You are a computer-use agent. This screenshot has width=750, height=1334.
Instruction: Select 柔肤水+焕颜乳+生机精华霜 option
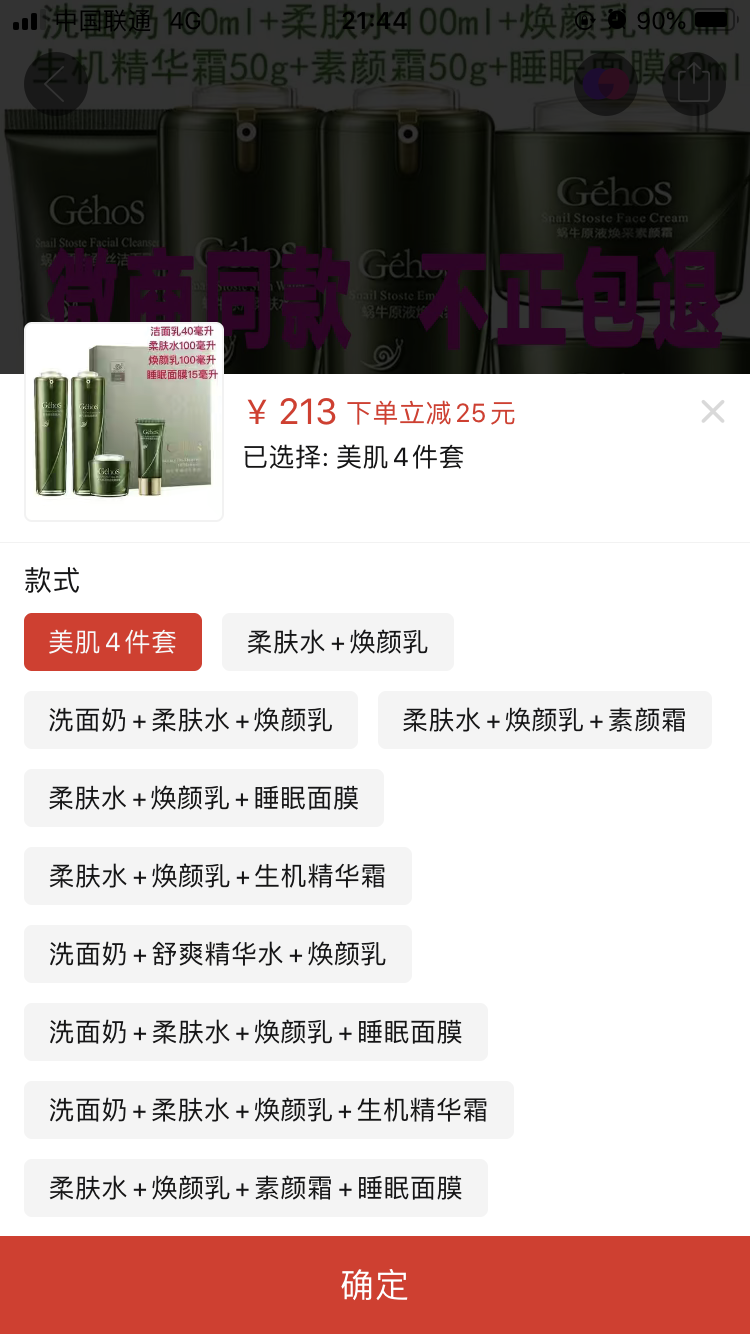click(x=217, y=875)
